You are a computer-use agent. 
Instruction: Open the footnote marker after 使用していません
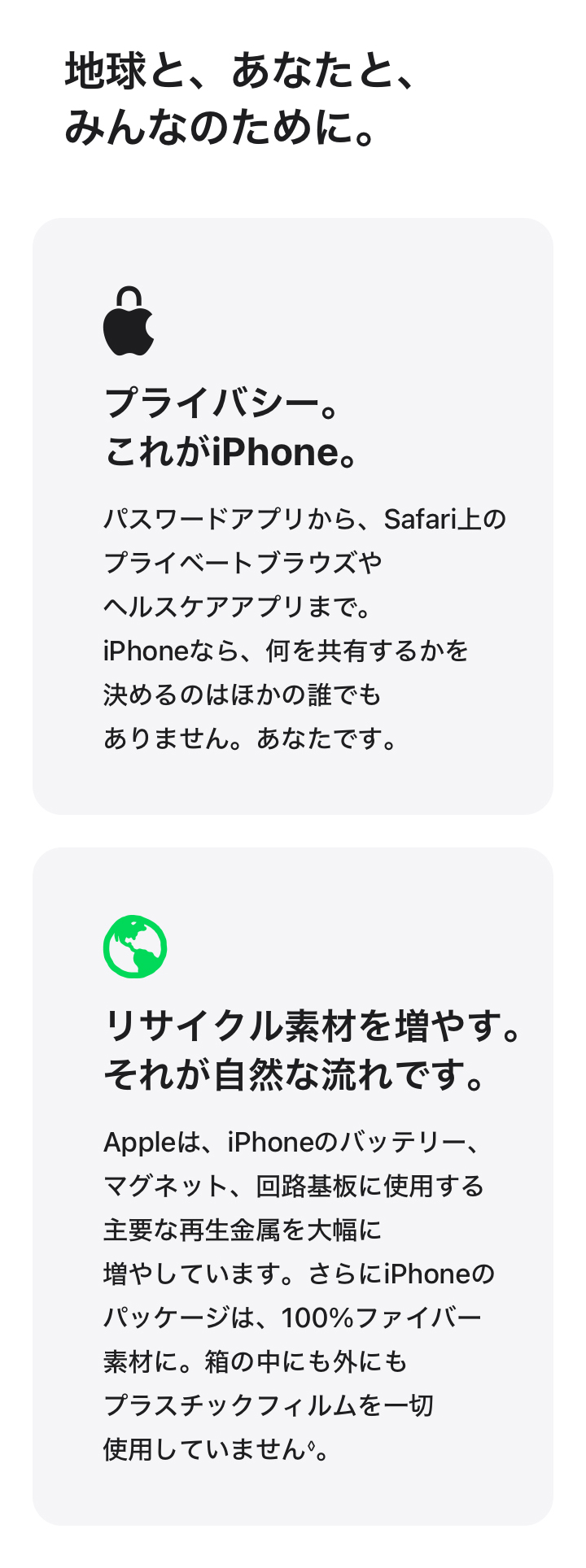(310, 1444)
